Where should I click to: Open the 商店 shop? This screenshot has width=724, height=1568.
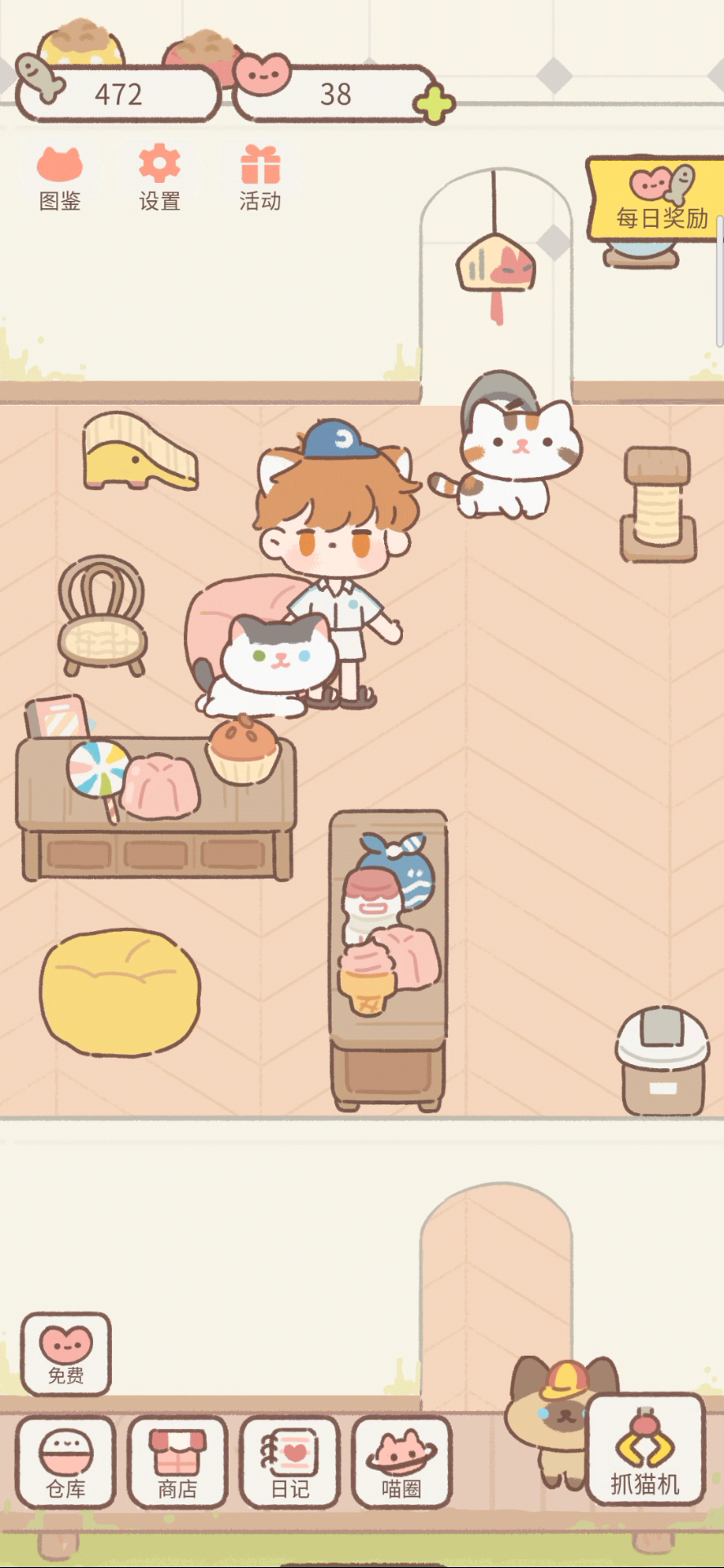pyautogui.click(x=177, y=1462)
